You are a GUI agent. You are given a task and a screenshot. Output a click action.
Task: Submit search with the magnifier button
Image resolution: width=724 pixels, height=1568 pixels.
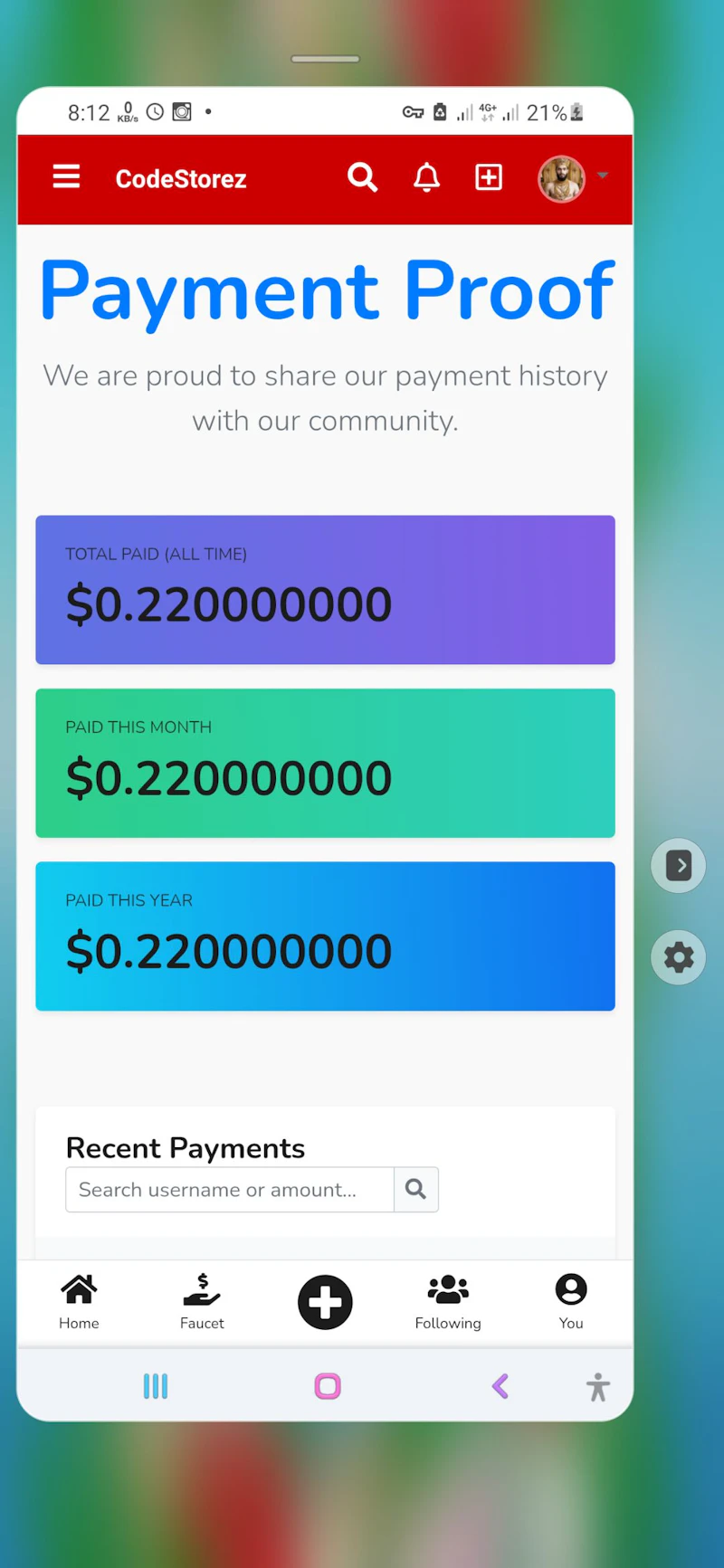(415, 1190)
